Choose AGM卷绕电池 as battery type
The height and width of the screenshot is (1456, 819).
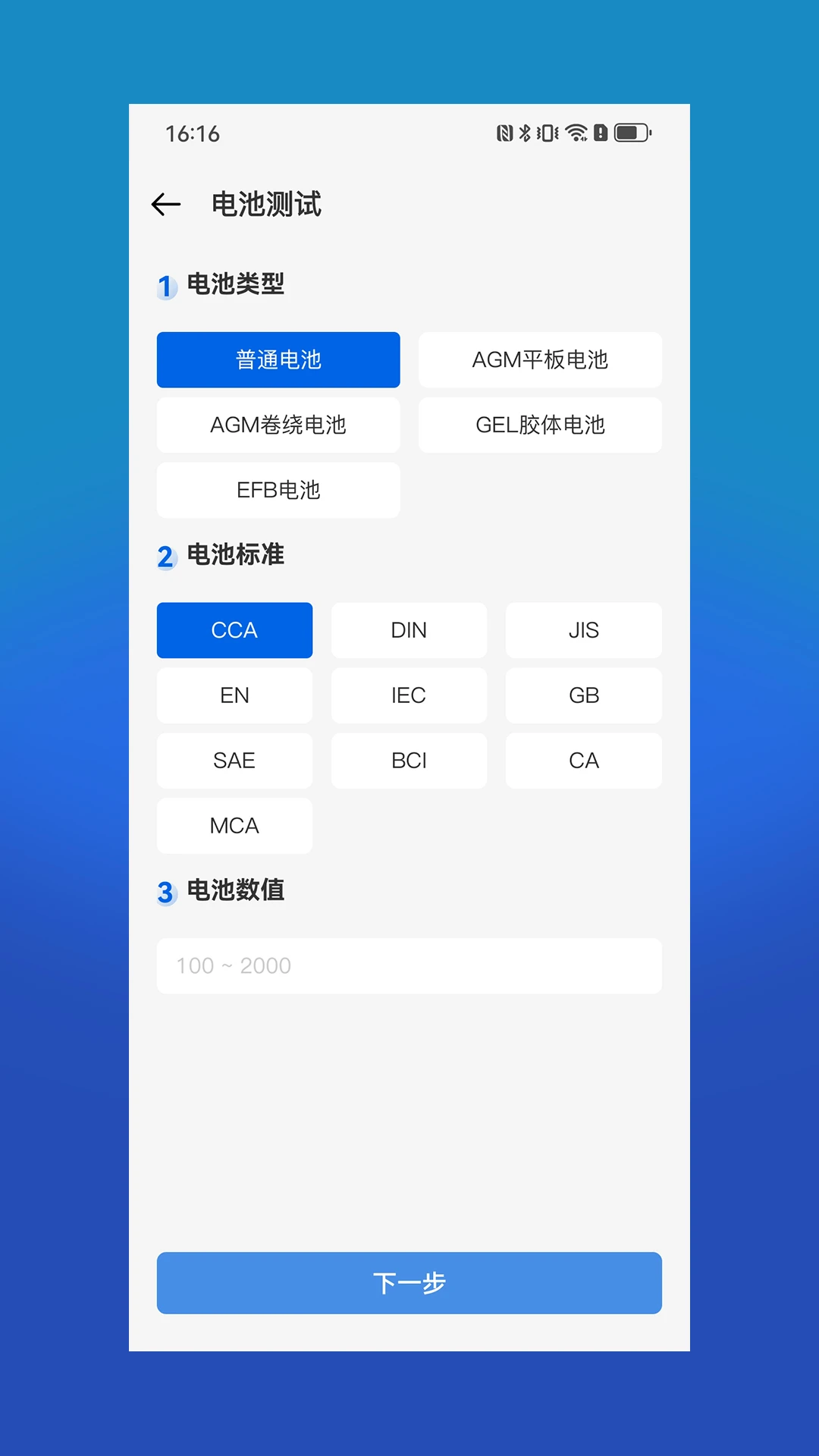pyautogui.click(x=278, y=425)
